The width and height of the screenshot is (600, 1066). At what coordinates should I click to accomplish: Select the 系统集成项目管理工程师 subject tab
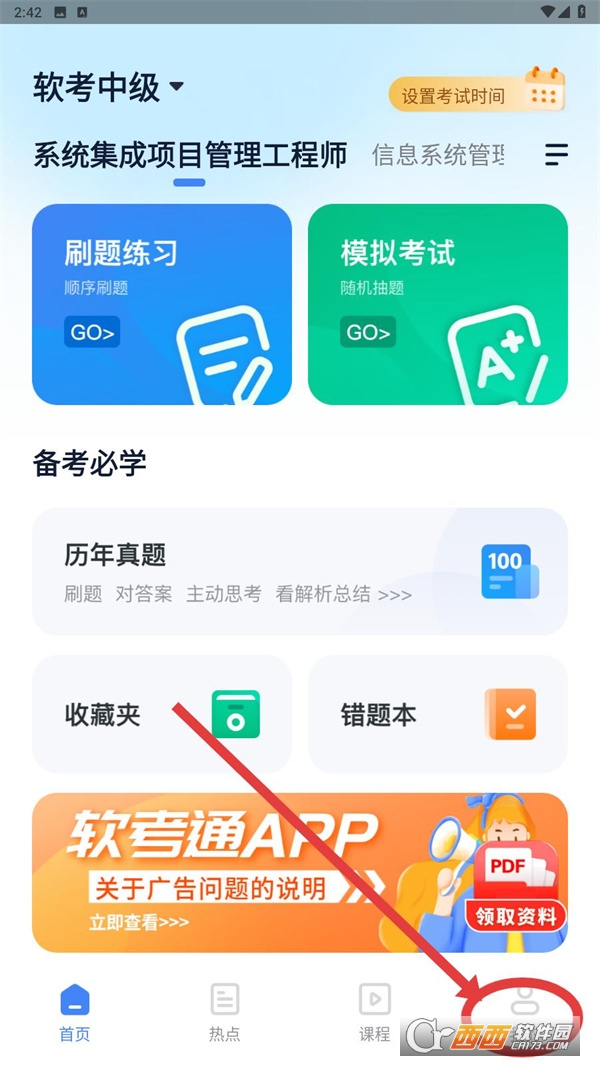[190, 155]
